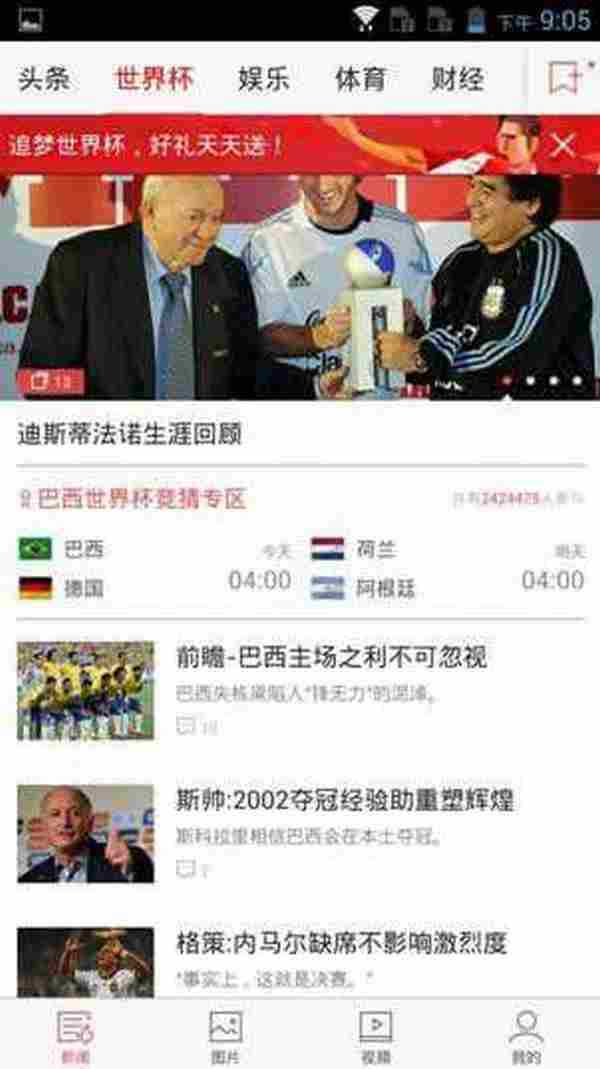This screenshot has width=600, height=1069.
Task: Open 斯帅:2002夺冠经验助重塑辉煌 article
Action: (344, 800)
